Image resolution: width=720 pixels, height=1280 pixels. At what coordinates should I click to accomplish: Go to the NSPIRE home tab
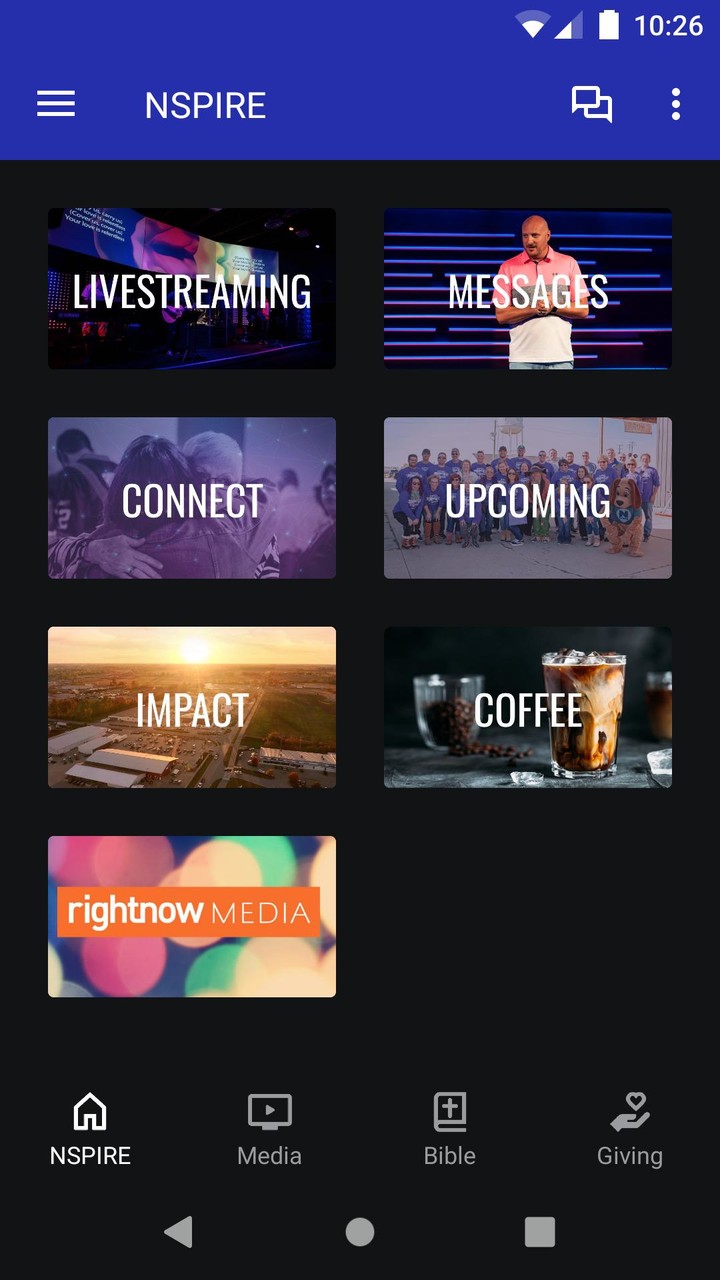pos(90,1130)
